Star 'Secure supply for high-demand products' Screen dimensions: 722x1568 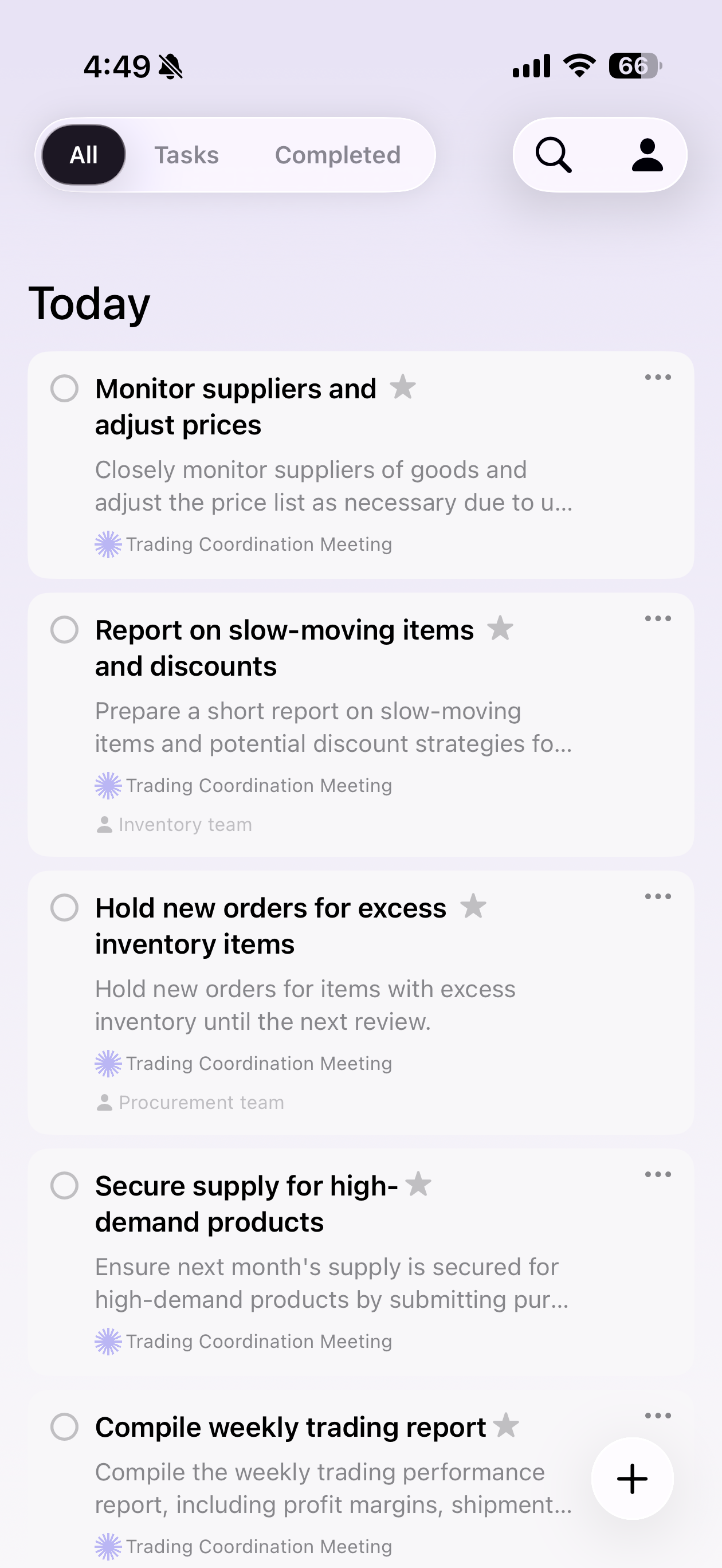coord(418,1184)
